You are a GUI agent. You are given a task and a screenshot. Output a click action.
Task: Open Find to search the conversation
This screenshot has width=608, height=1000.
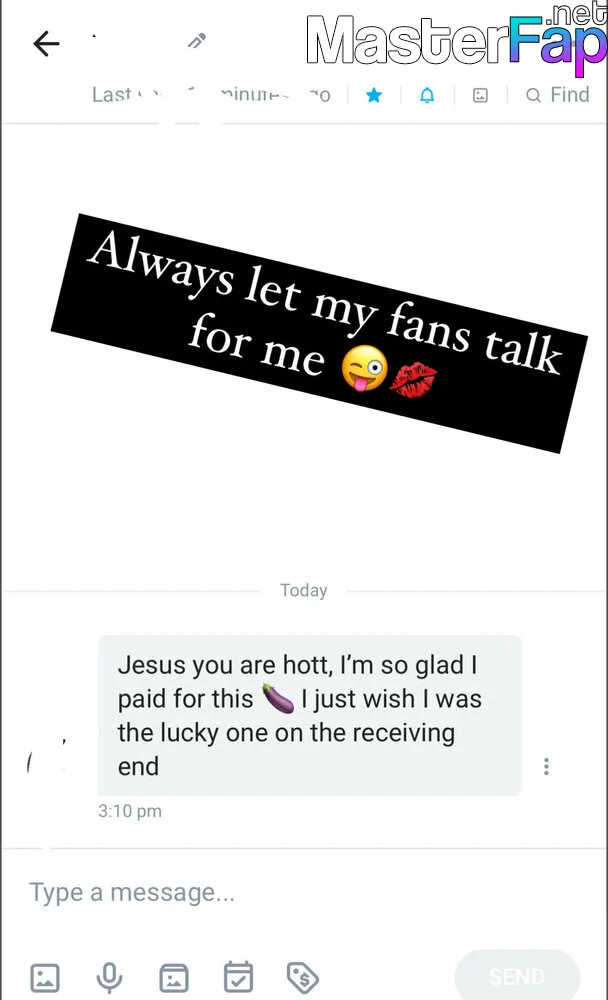pyautogui.click(x=558, y=95)
